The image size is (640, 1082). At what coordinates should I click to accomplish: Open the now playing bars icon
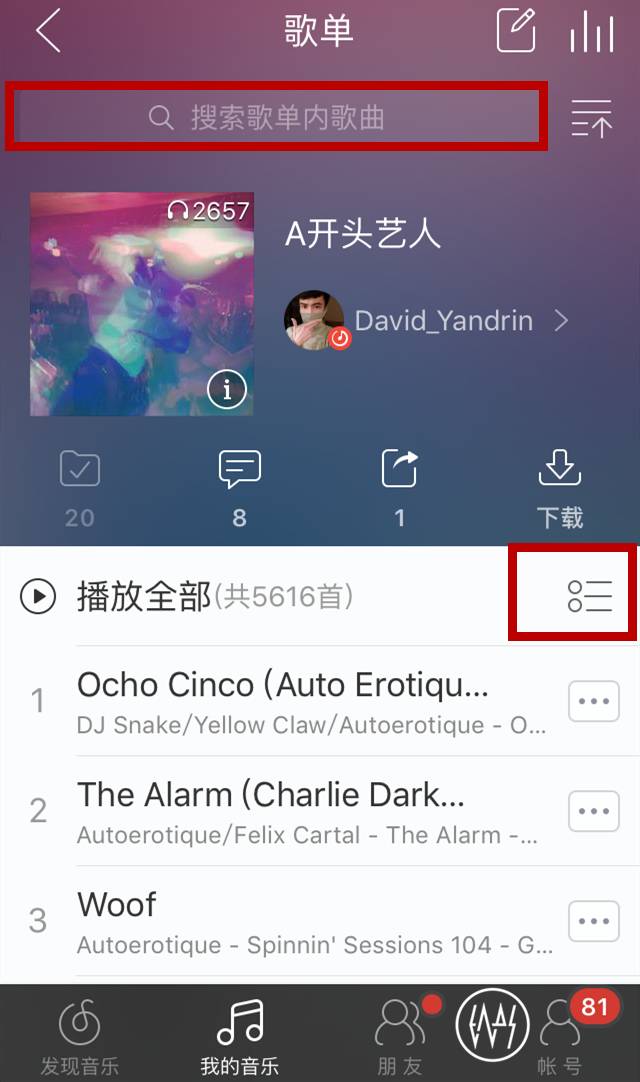591,32
